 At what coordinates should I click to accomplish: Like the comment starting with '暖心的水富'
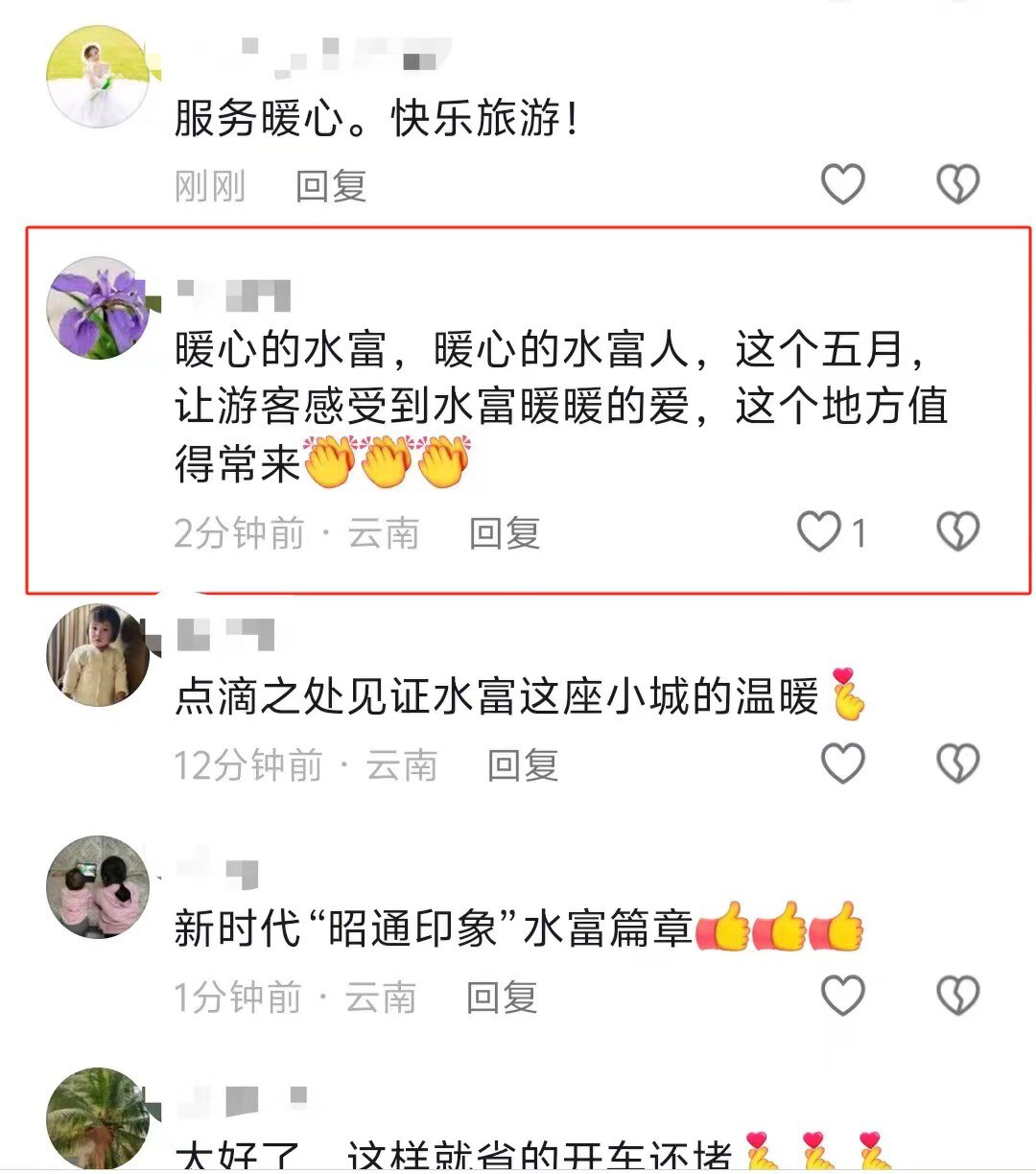[x=819, y=531]
